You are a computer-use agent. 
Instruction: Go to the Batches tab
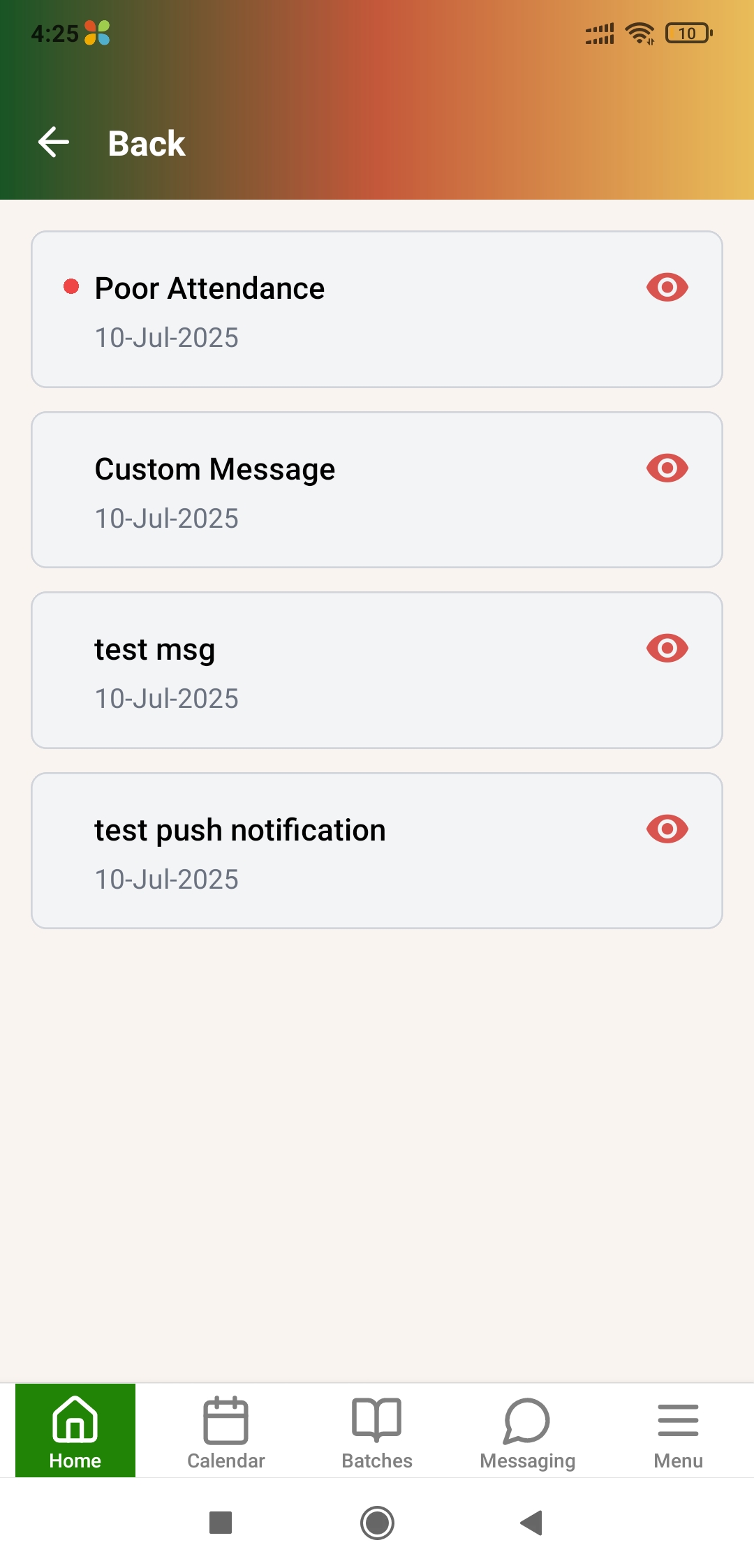pyautogui.click(x=377, y=1430)
